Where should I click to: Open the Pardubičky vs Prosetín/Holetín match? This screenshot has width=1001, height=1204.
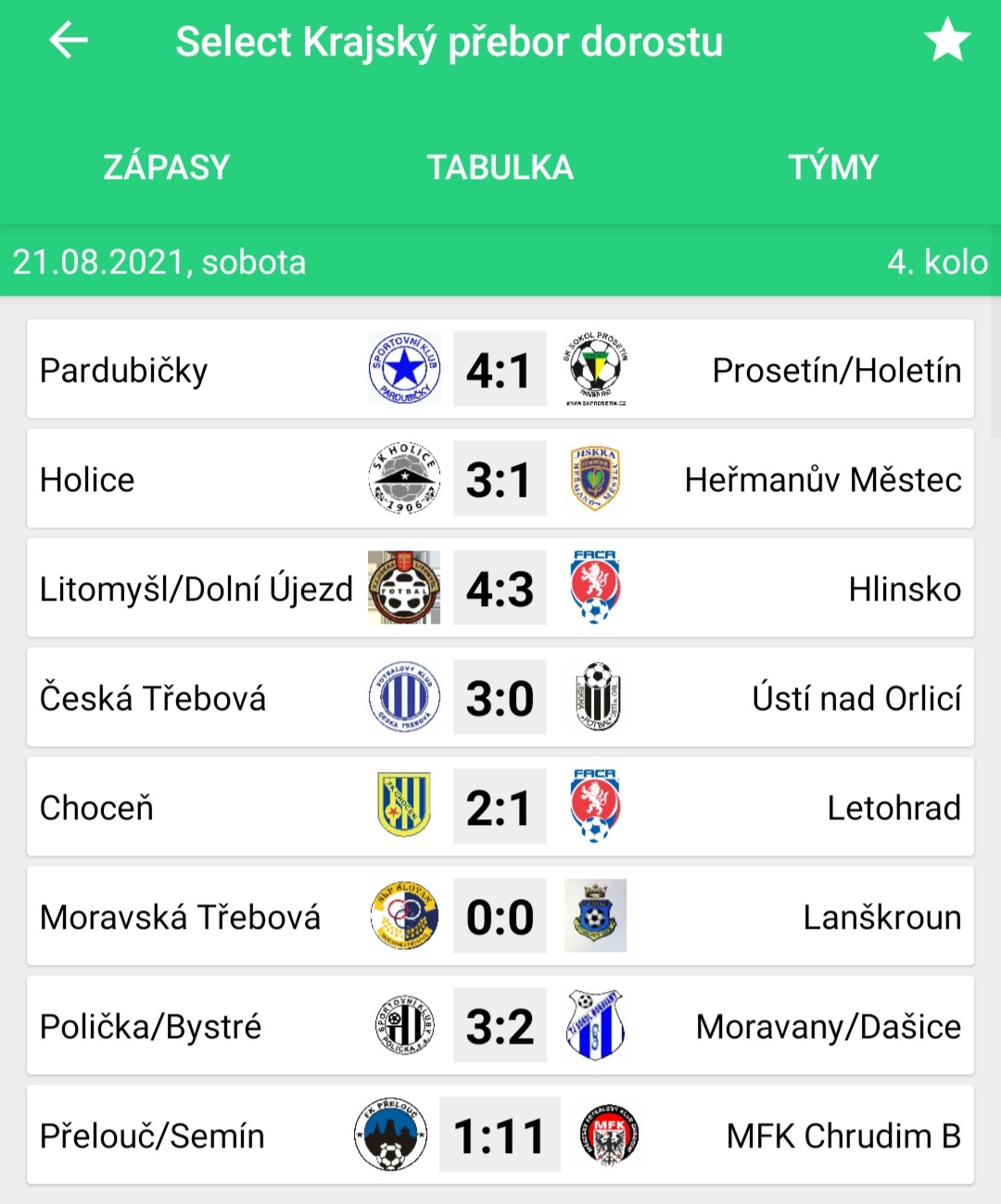pyautogui.click(x=500, y=370)
